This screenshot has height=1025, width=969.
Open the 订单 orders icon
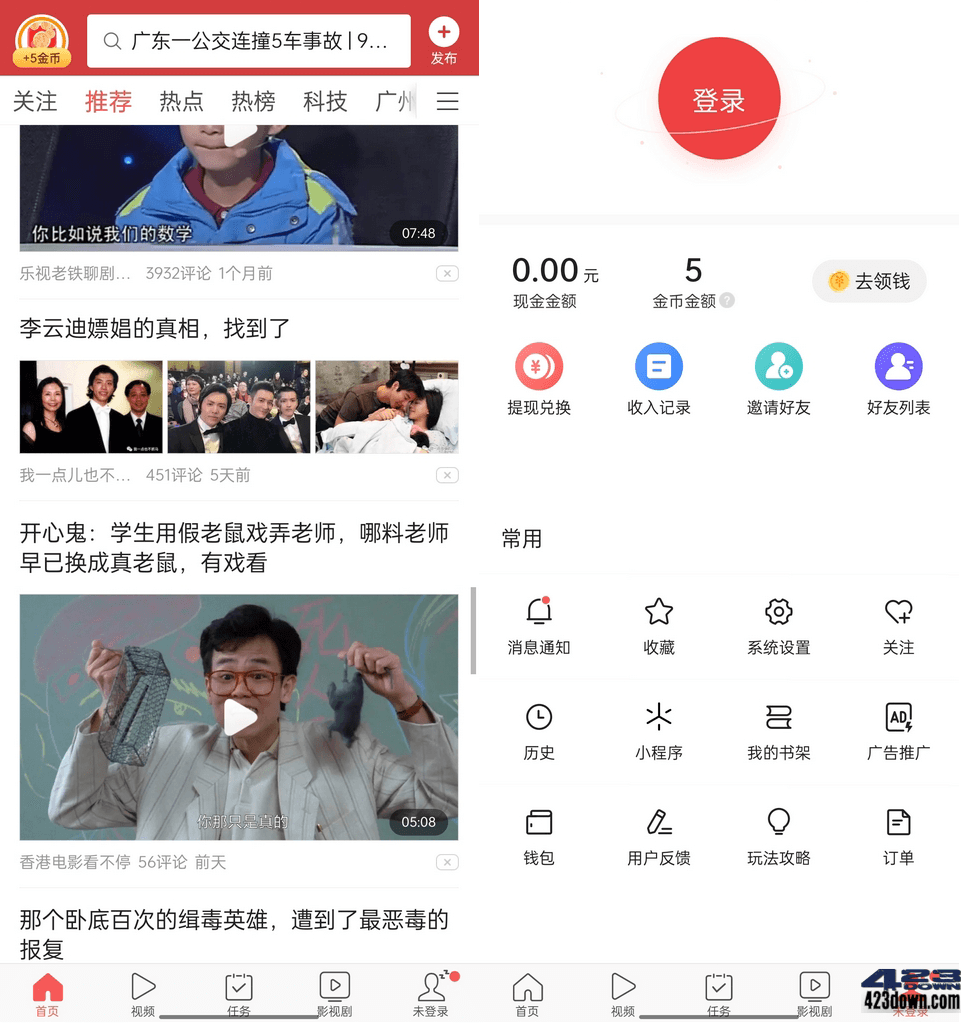[x=898, y=822]
